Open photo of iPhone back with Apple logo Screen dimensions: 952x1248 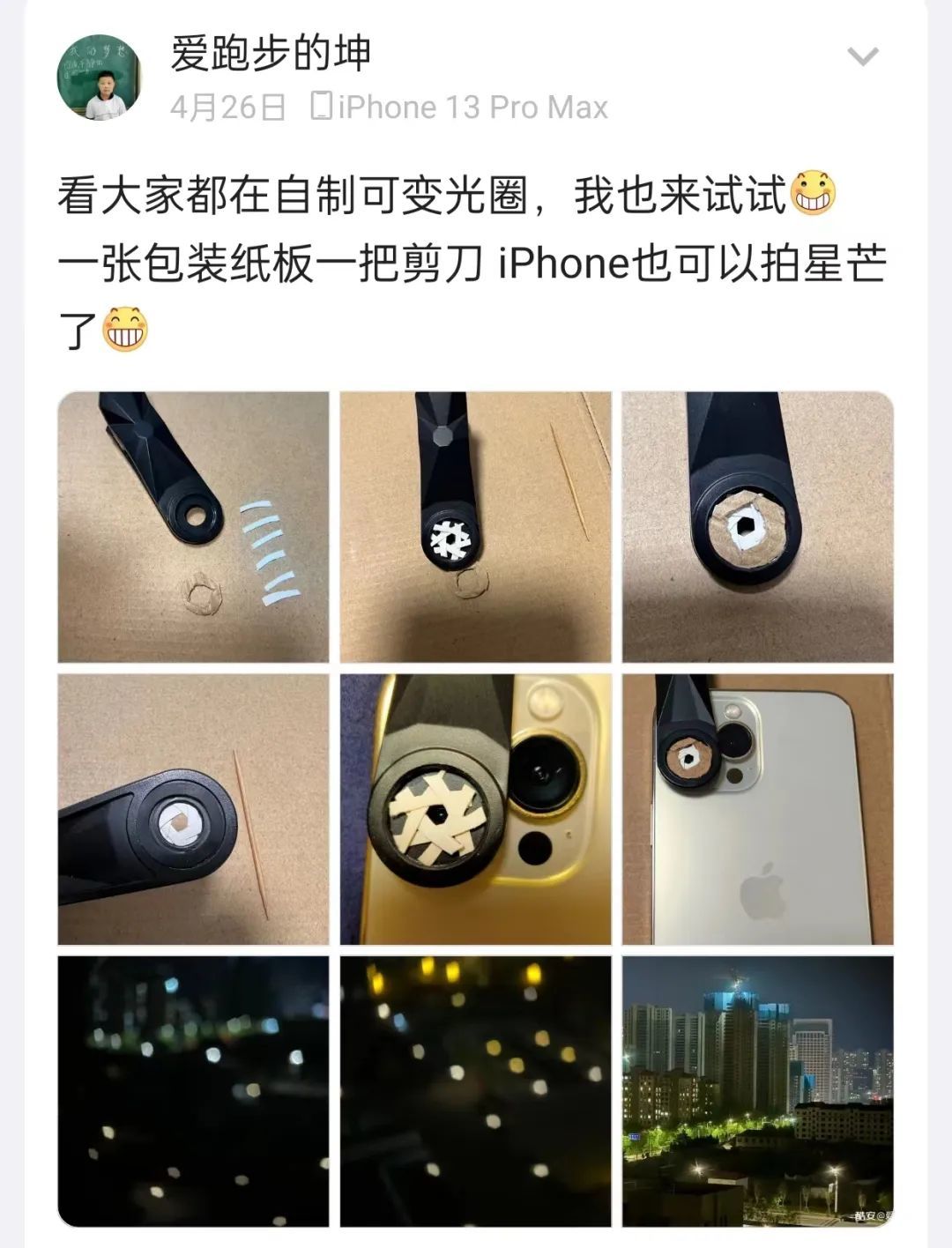pyautogui.click(x=757, y=809)
